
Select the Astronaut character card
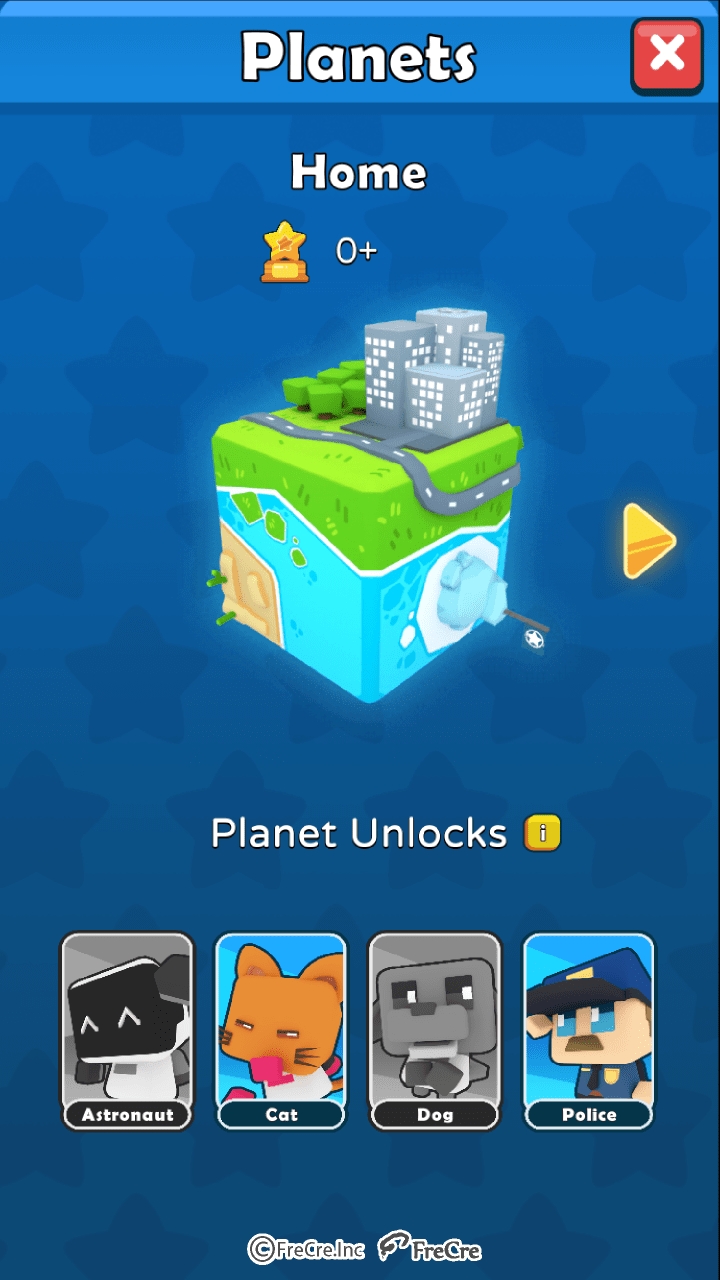click(x=127, y=1030)
